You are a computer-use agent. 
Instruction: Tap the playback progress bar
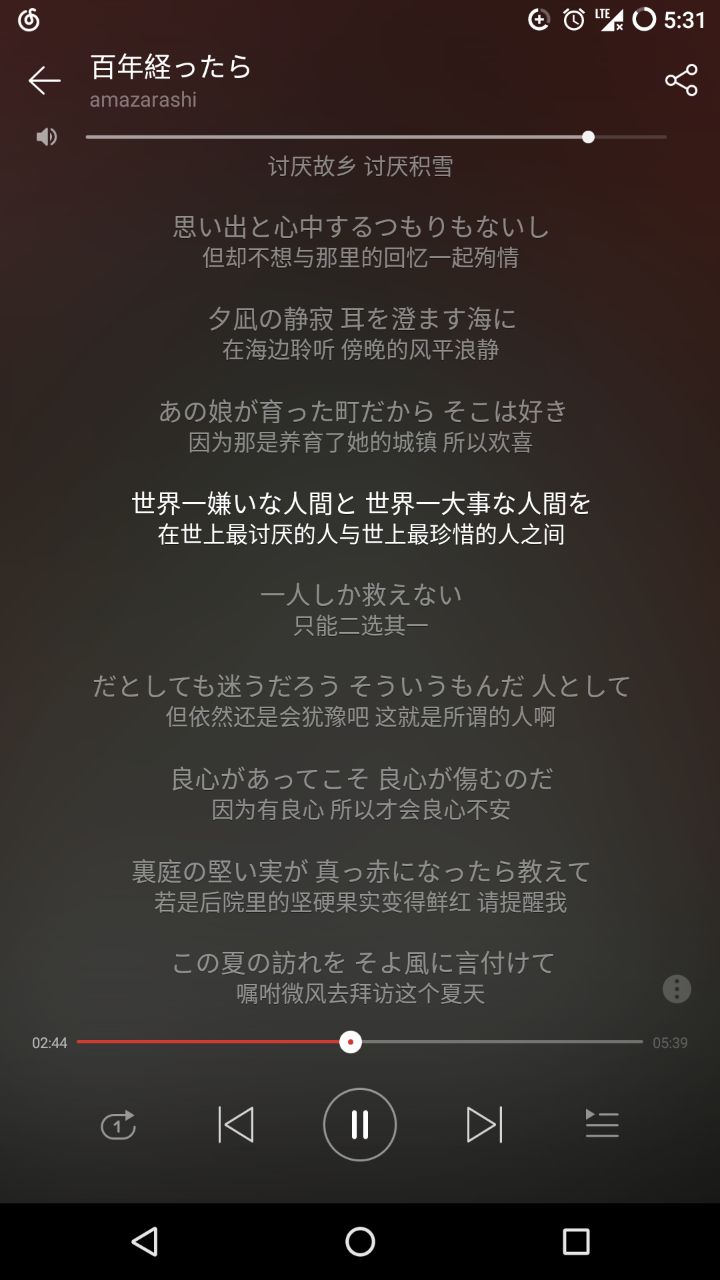[360, 1042]
